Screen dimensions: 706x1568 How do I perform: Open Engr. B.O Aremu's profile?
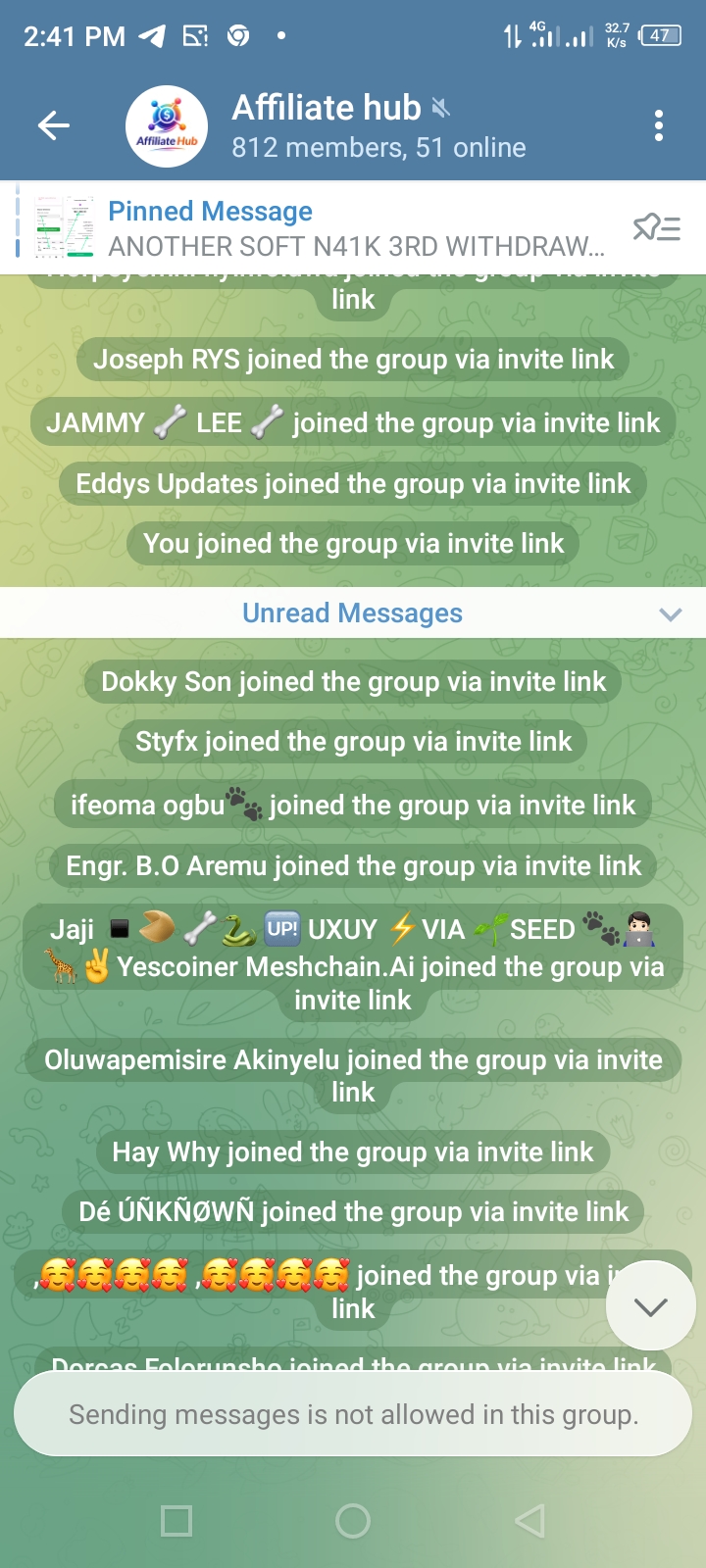(167, 866)
